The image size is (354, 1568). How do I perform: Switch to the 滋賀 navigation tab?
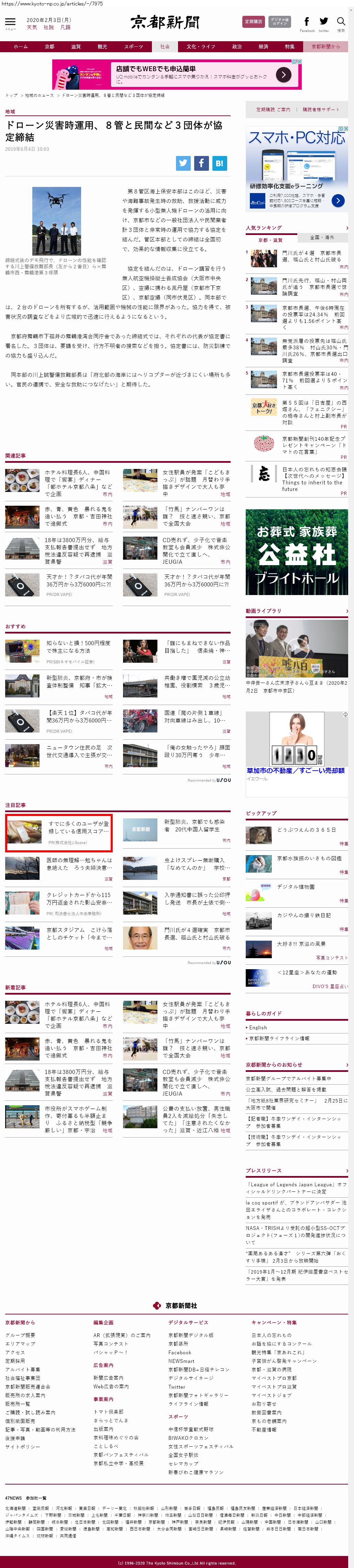76,46
